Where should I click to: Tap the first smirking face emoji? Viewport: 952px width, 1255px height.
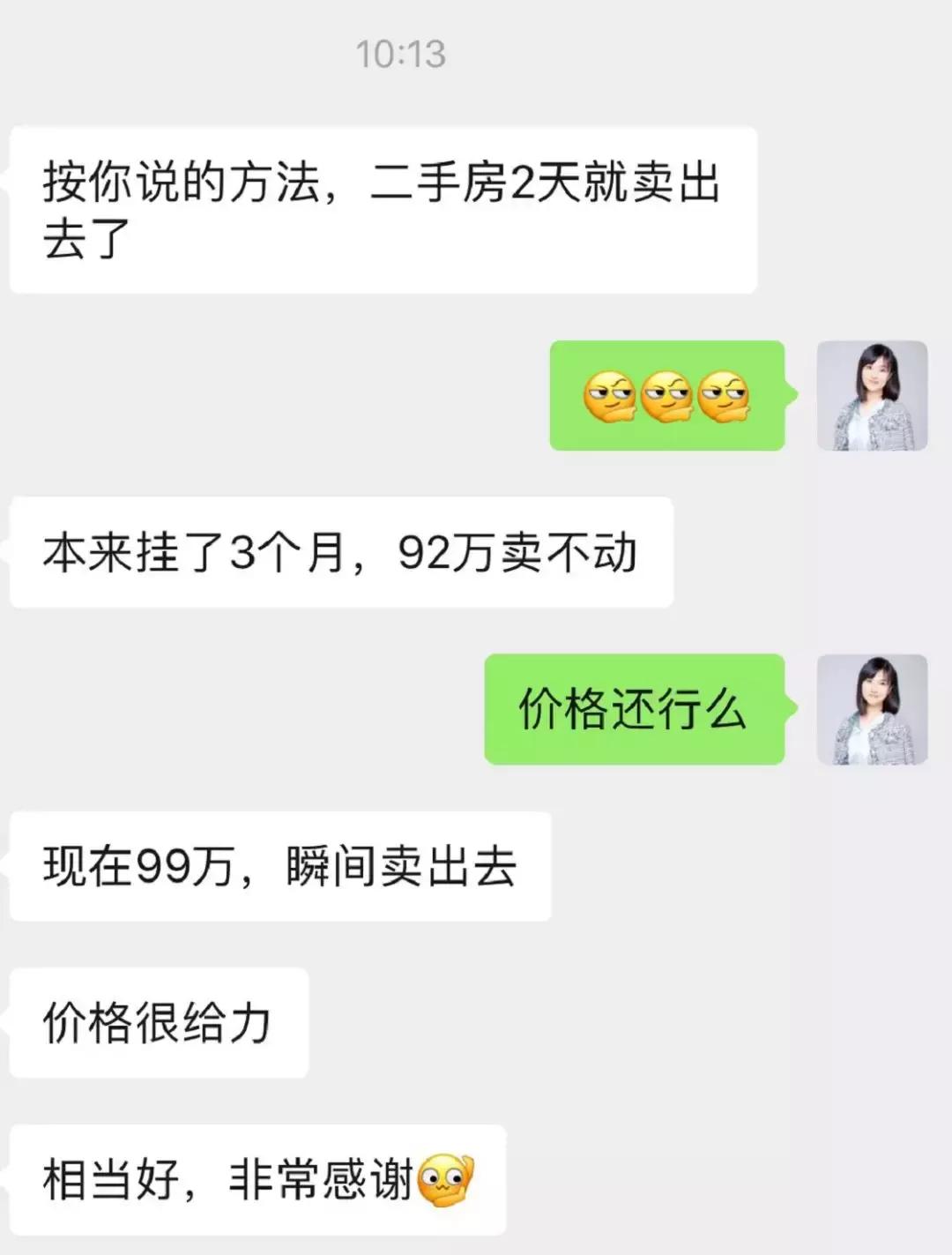[608, 397]
